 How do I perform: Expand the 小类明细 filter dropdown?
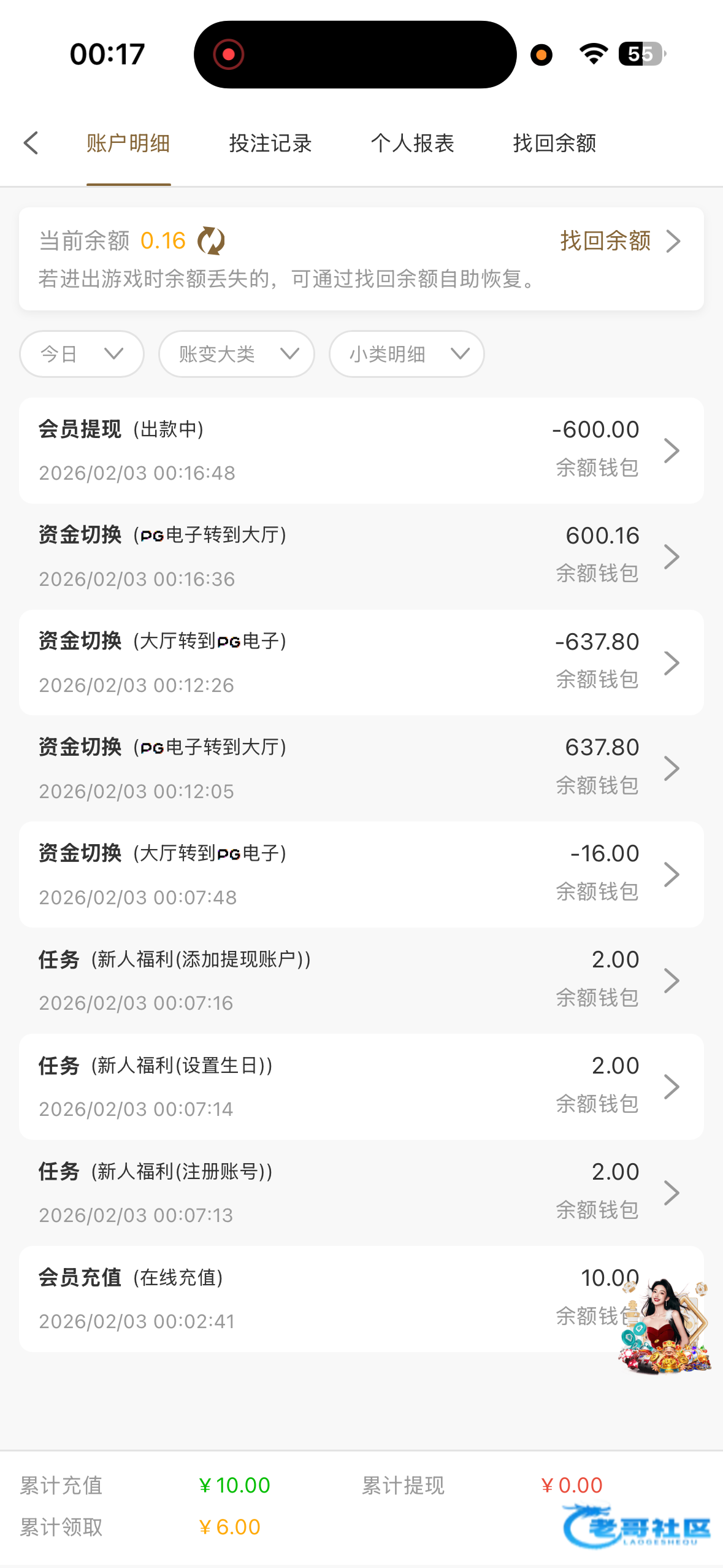(x=407, y=354)
